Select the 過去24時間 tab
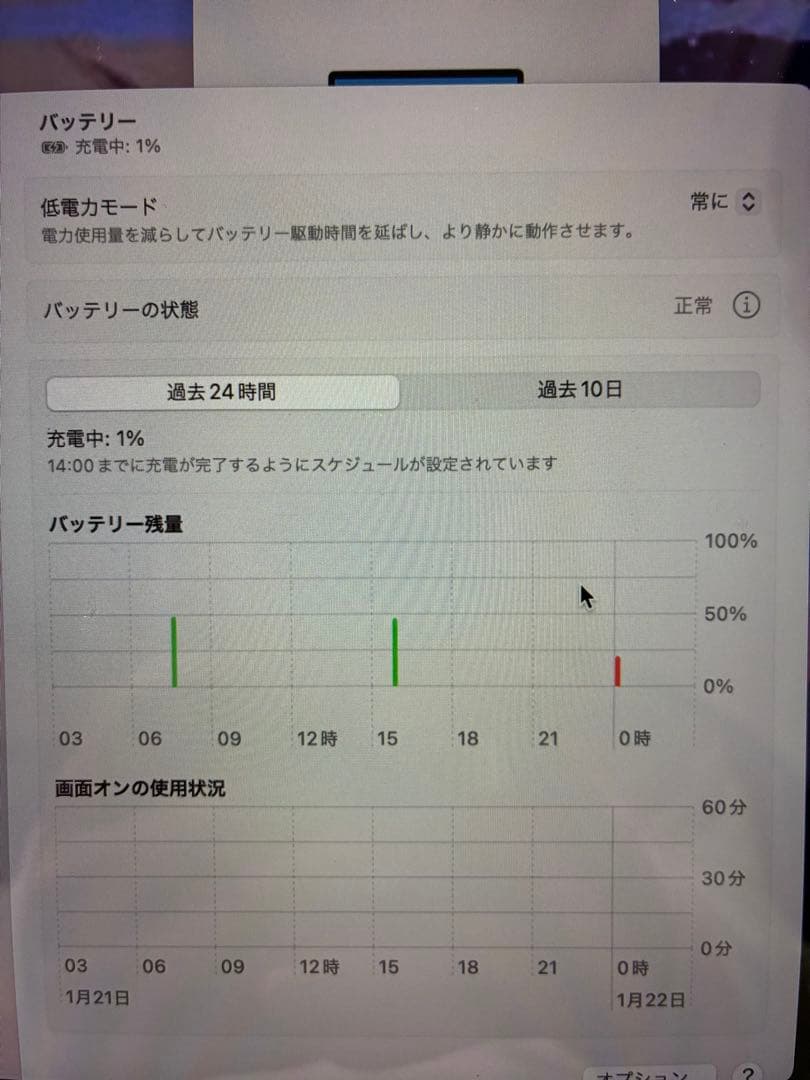Viewport: 810px width, 1080px height. (222, 390)
